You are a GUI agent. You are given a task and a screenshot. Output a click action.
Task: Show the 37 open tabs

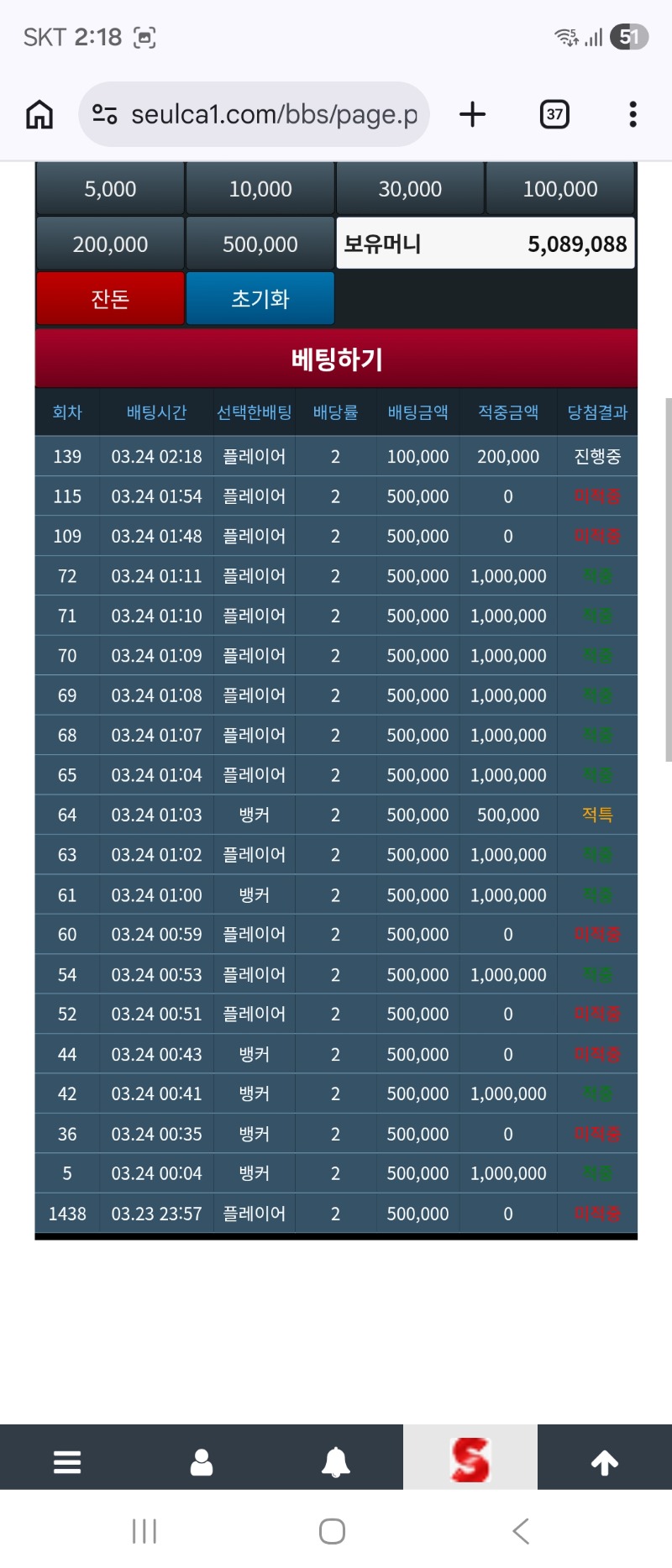click(x=554, y=114)
